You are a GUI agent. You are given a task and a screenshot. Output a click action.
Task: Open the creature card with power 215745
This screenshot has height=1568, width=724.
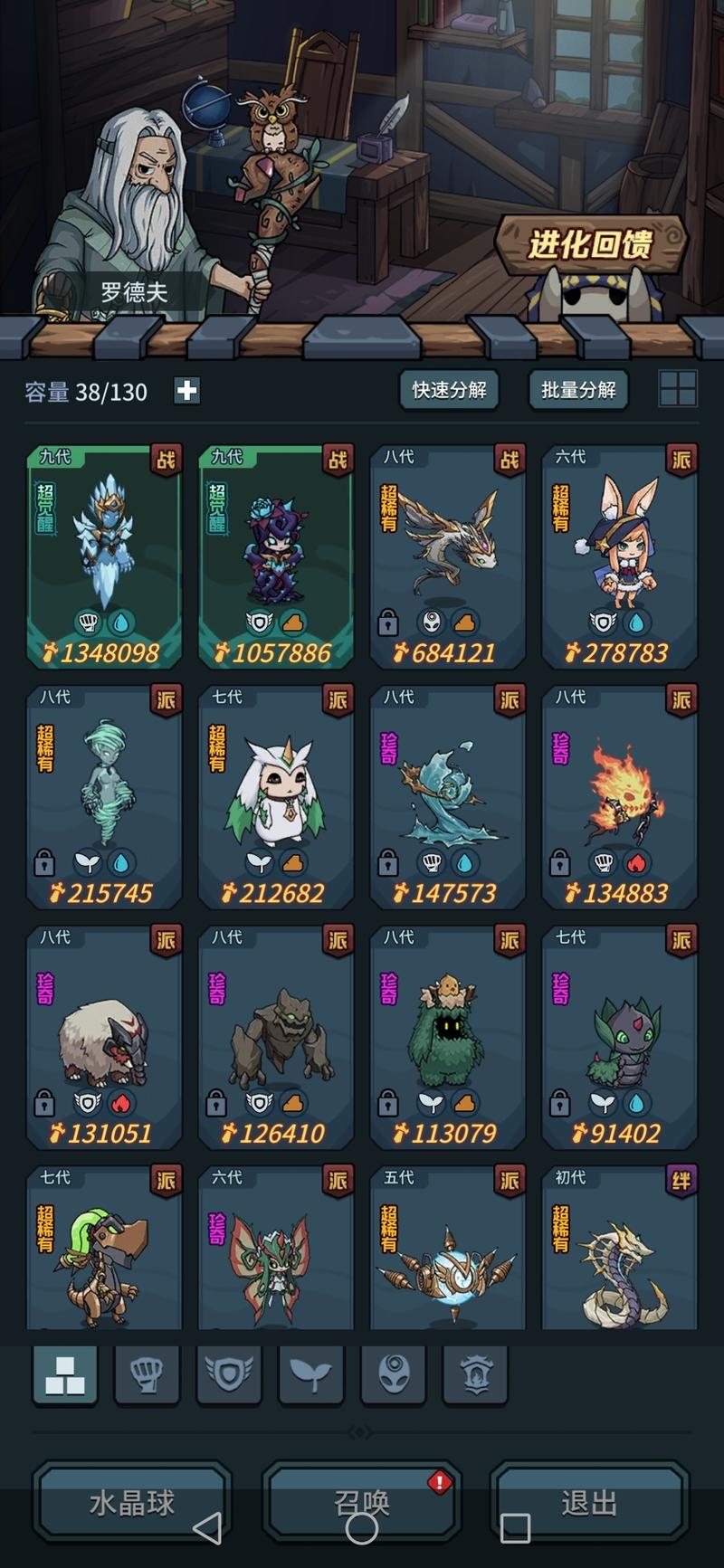[x=105, y=794]
